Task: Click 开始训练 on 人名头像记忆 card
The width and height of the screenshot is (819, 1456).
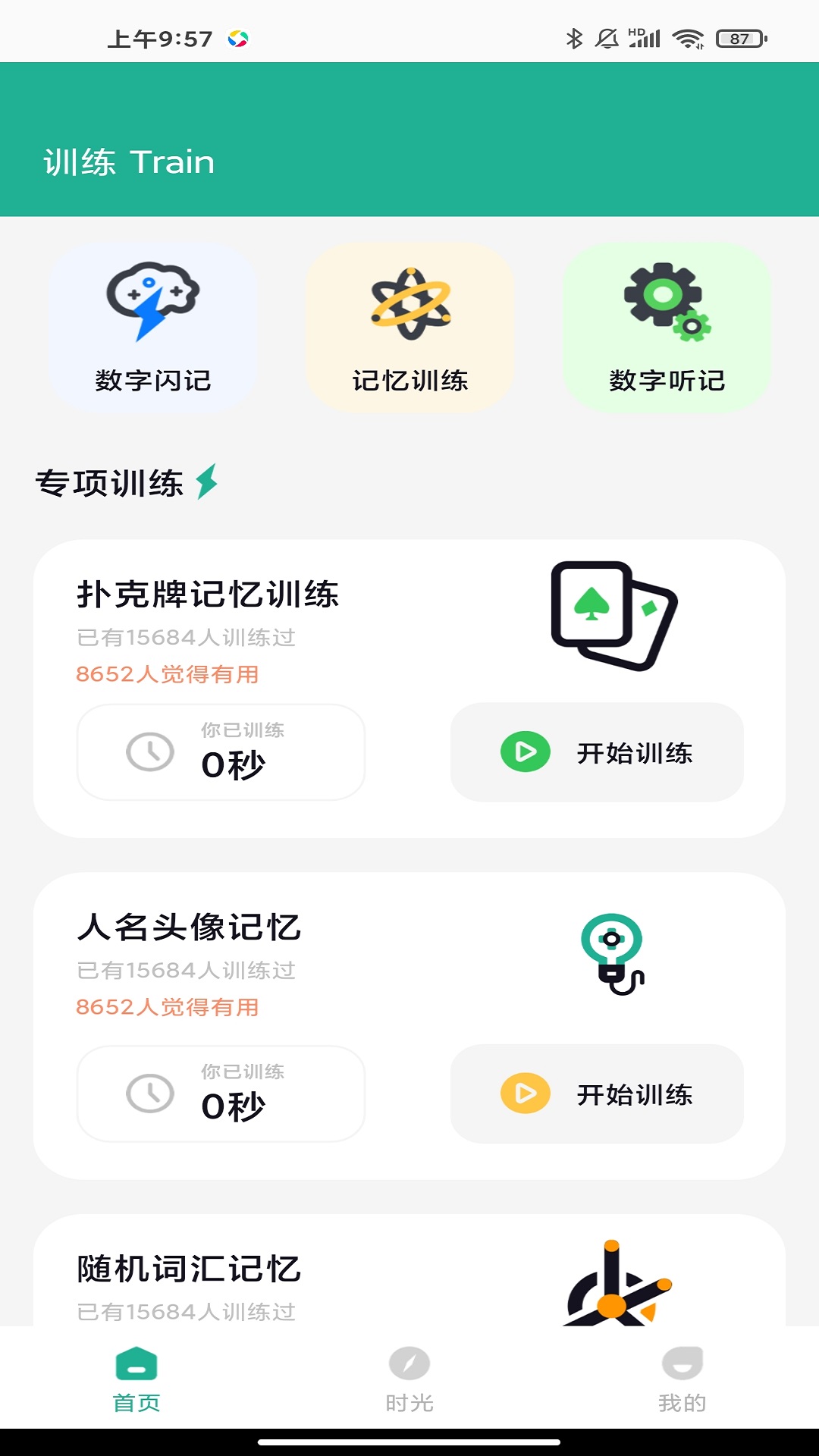Action: pos(597,1094)
